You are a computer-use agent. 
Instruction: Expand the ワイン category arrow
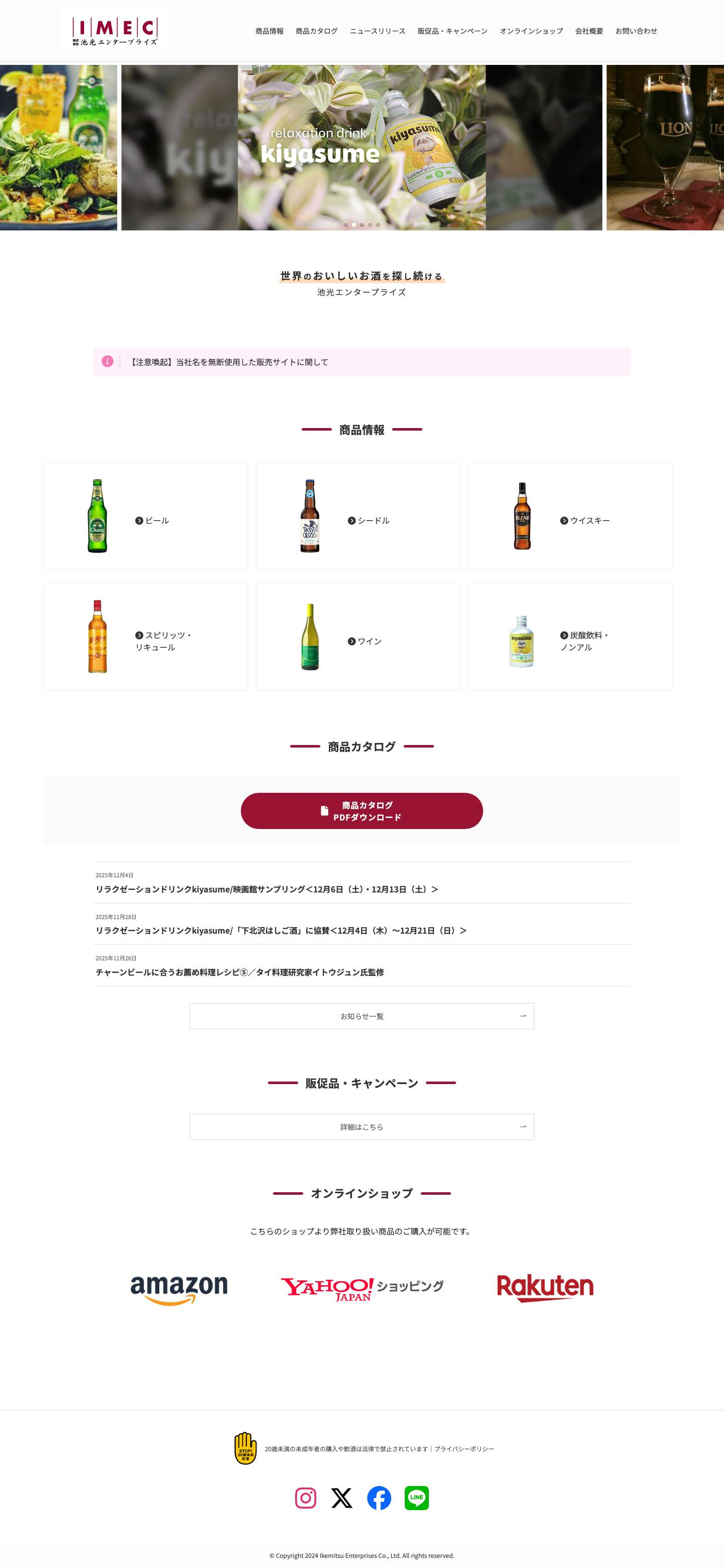pyautogui.click(x=351, y=640)
